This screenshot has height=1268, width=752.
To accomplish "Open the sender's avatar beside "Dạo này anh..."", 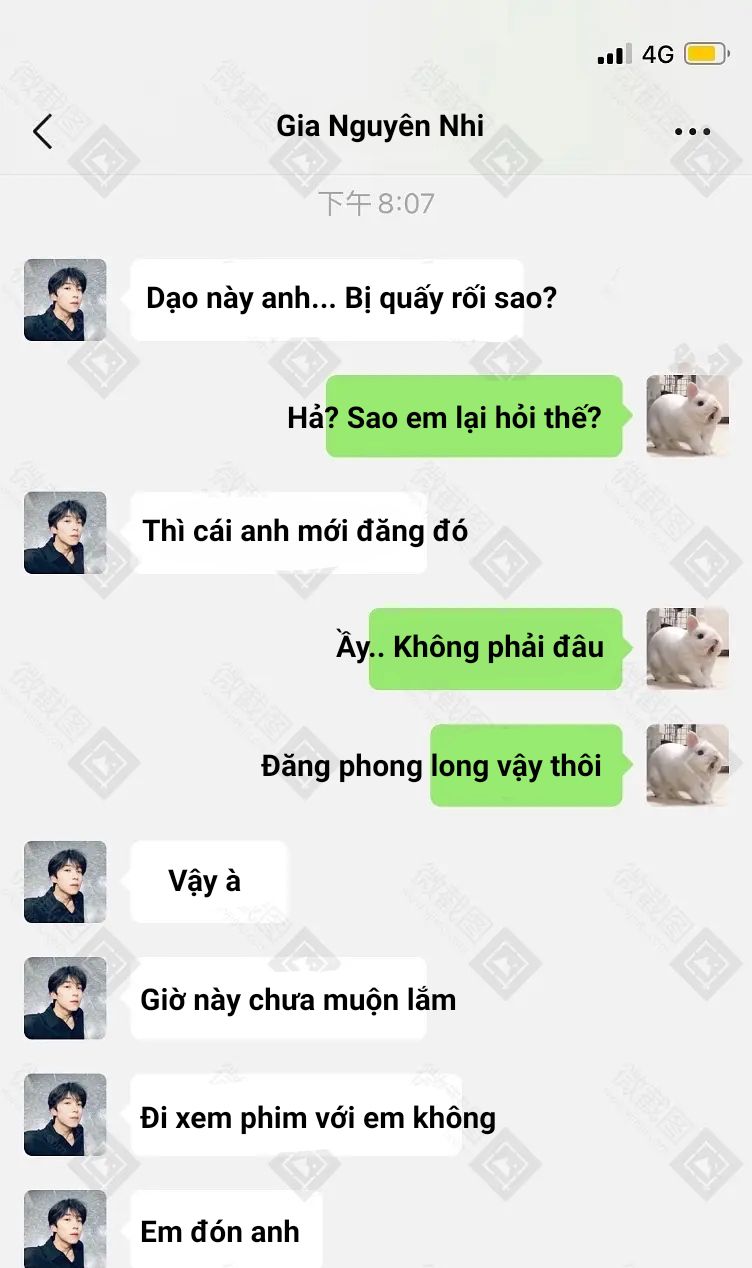I will coord(65,300).
